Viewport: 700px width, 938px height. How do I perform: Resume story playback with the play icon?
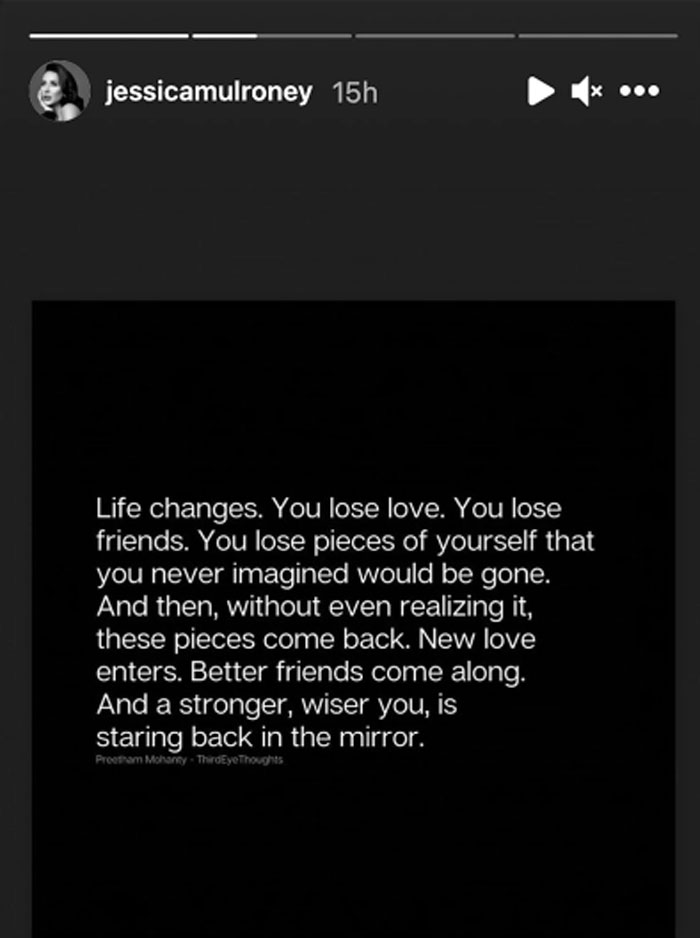coord(540,92)
